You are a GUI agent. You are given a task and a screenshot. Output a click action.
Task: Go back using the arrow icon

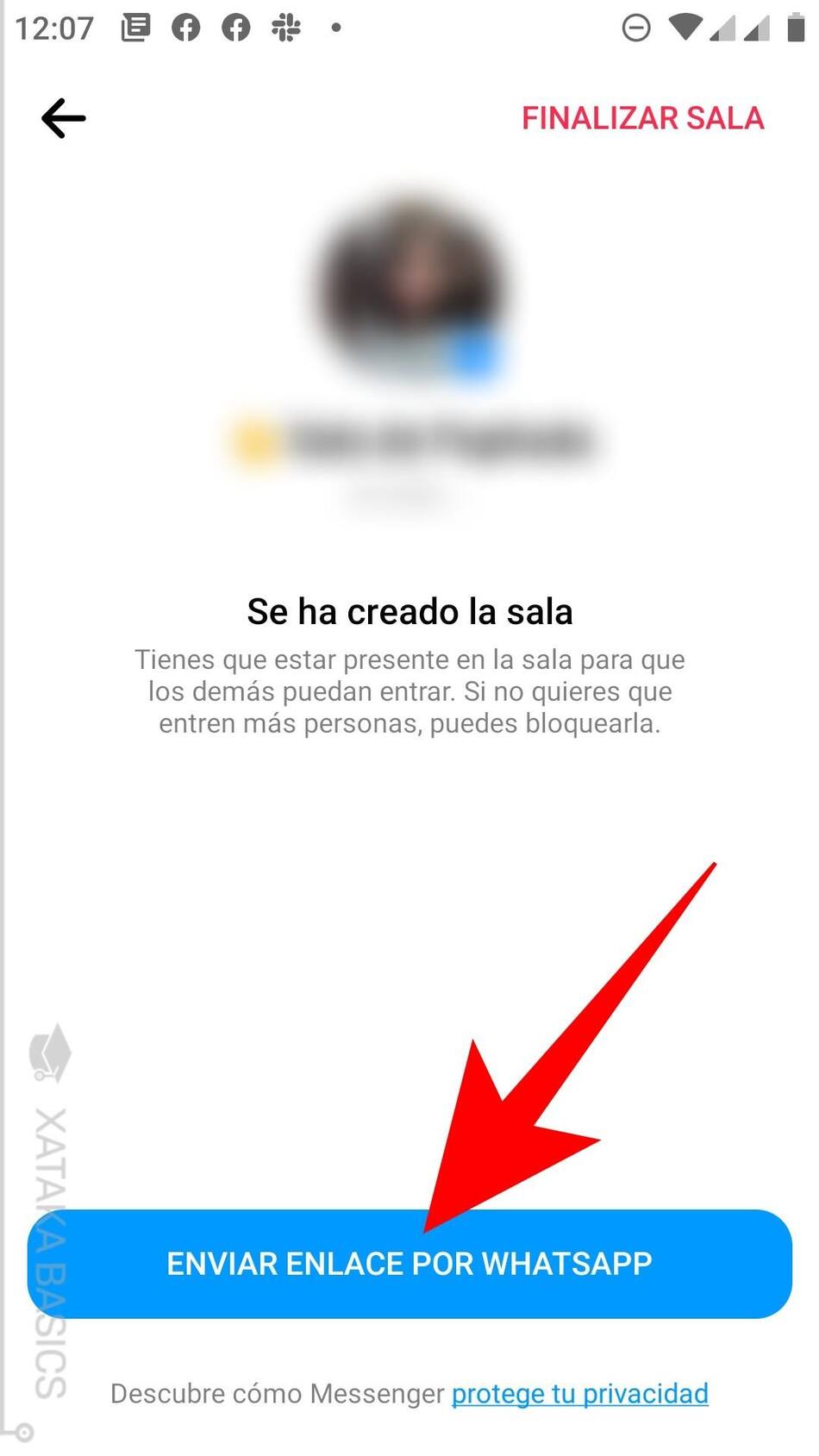coord(64,118)
